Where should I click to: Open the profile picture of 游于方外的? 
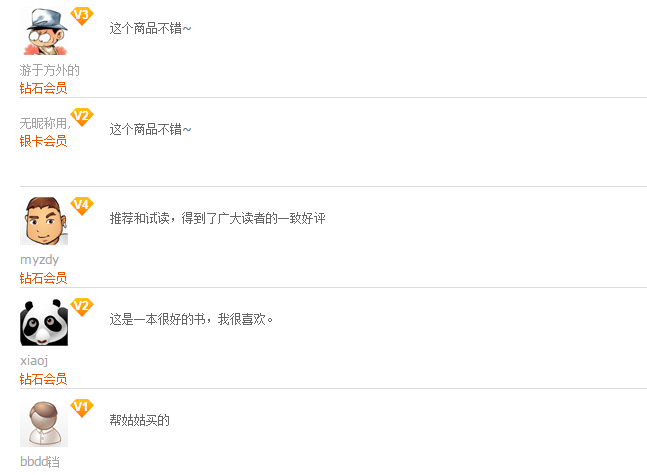pos(44,31)
